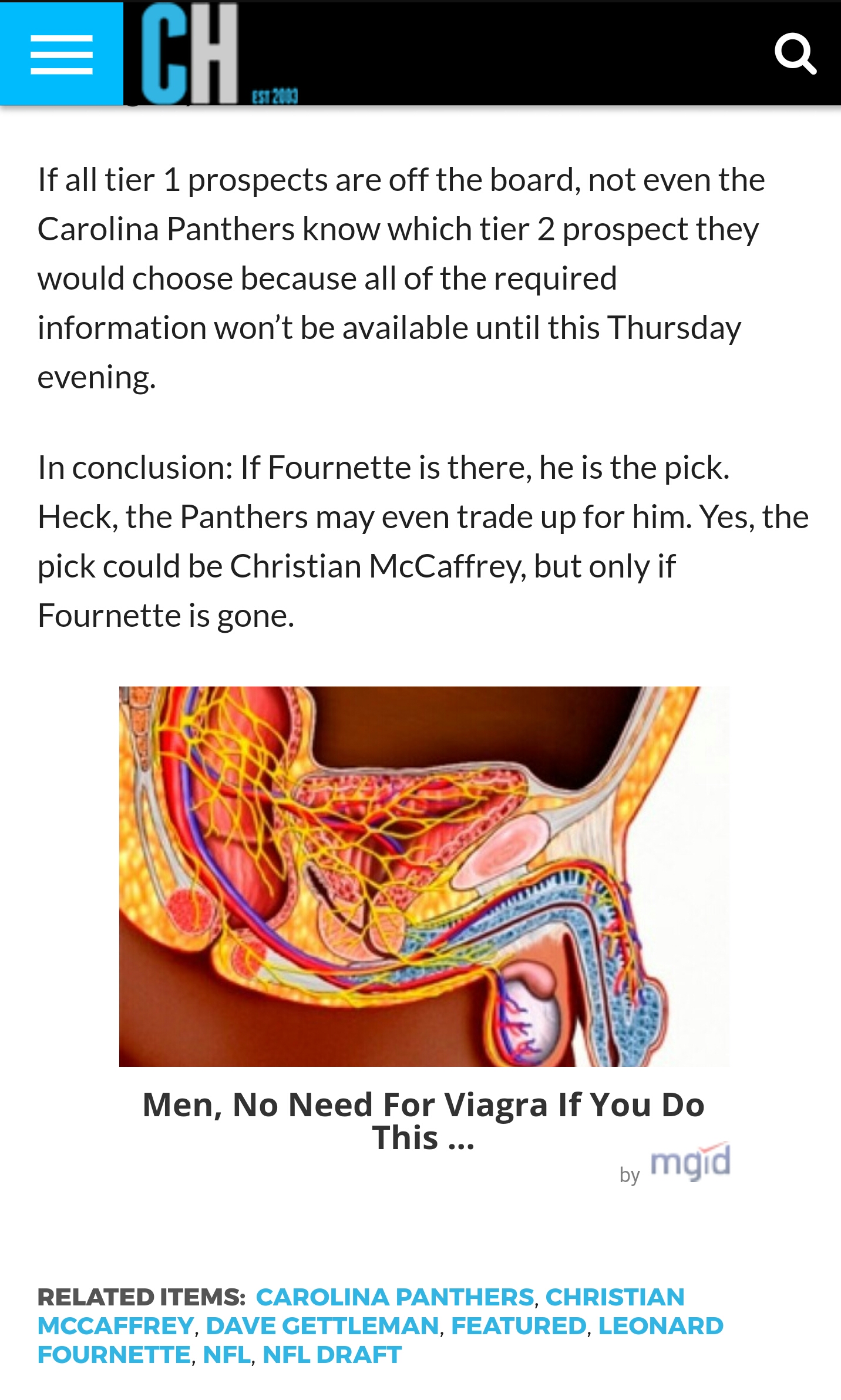This screenshot has height=1400, width=841.
Task: Open the Carolina Panthers tag
Action: 395,1297
